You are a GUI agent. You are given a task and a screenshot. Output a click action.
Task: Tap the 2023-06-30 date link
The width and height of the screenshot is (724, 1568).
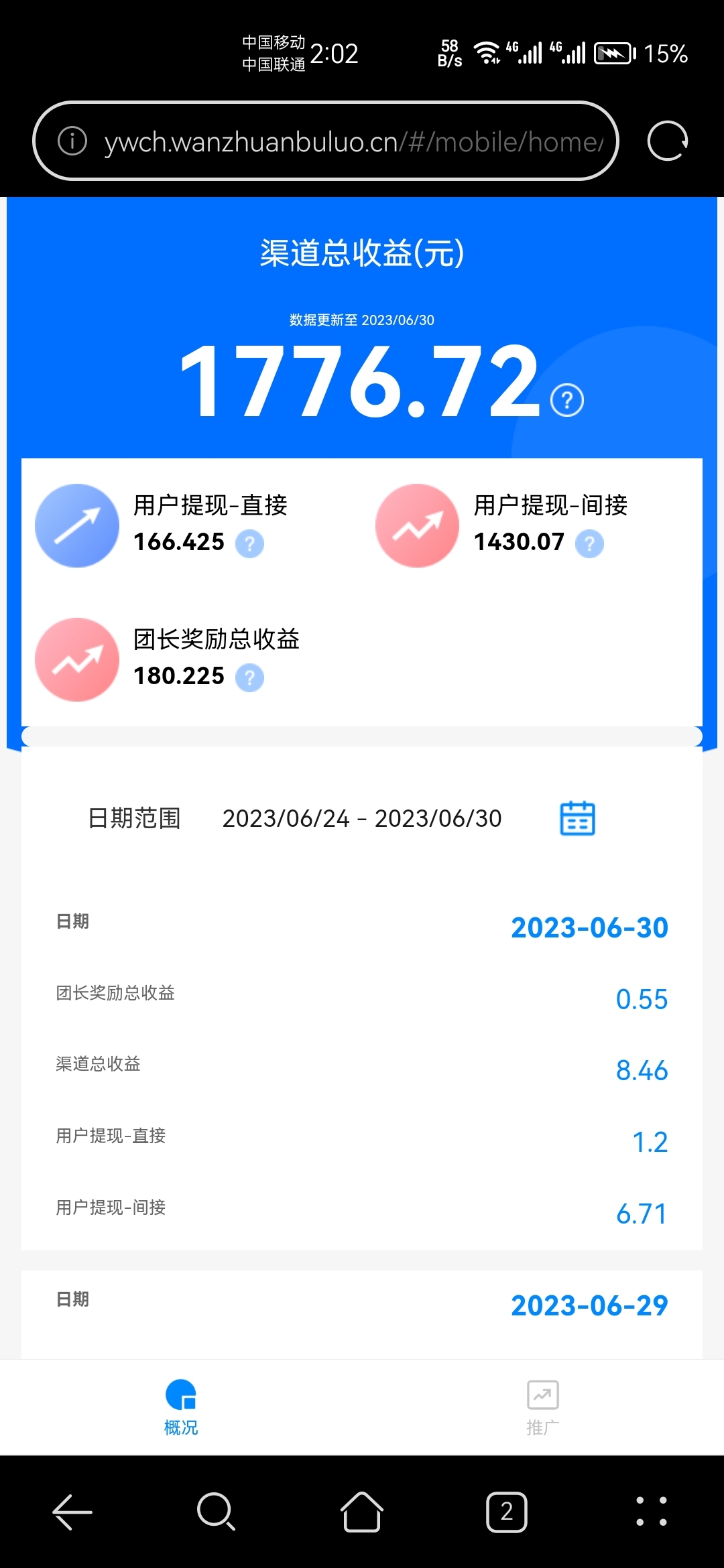589,927
